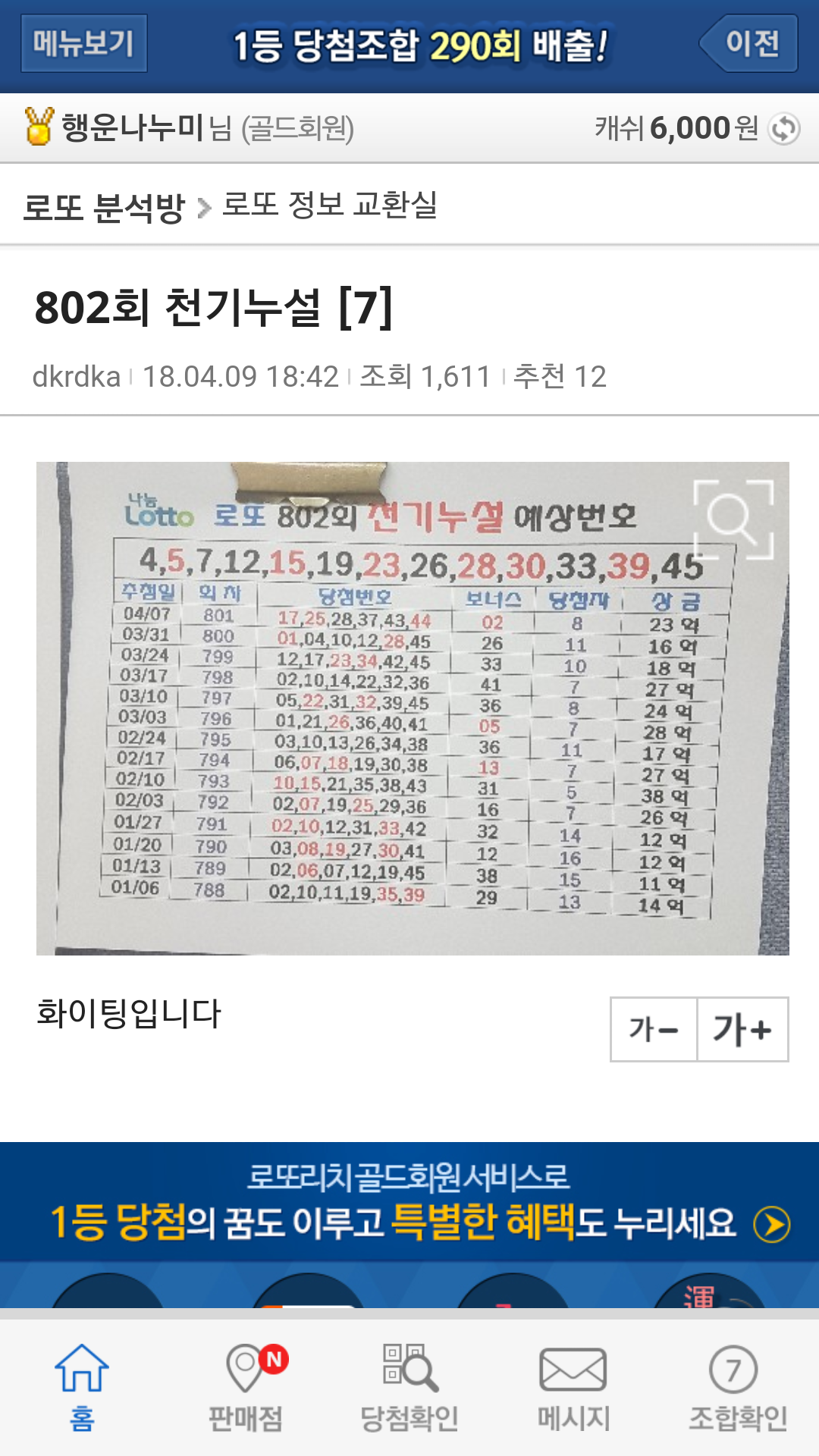This screenshot has height=1456, width=819.
Task: Open the 당첨확인 tab
Action: pos(409,1388)
